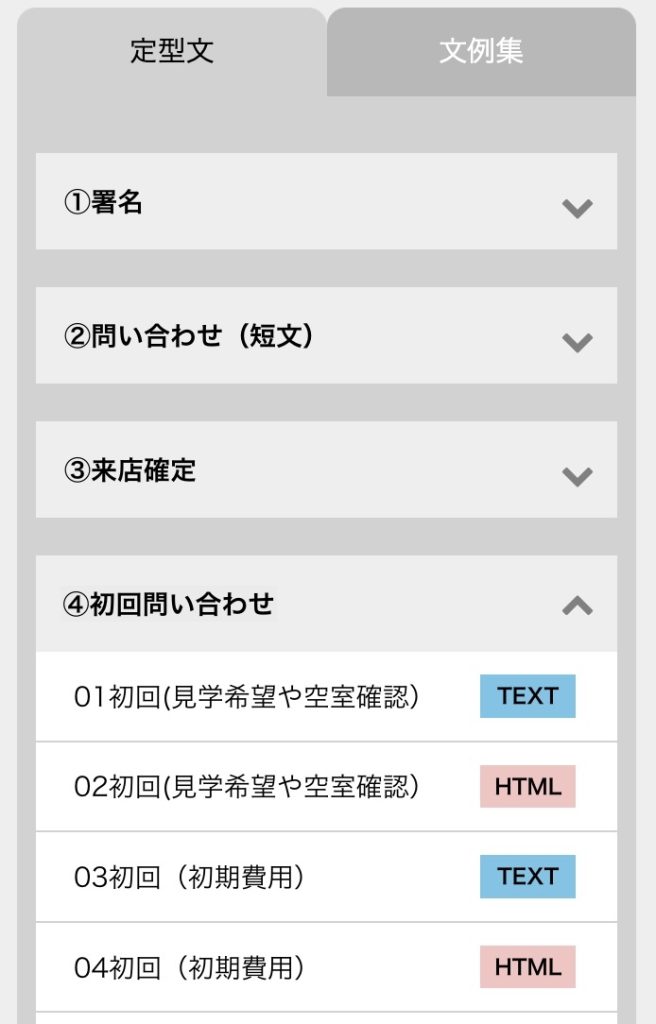Expand the ①署名 section
Screen dimensions: 656x1024
click(326, 202)
